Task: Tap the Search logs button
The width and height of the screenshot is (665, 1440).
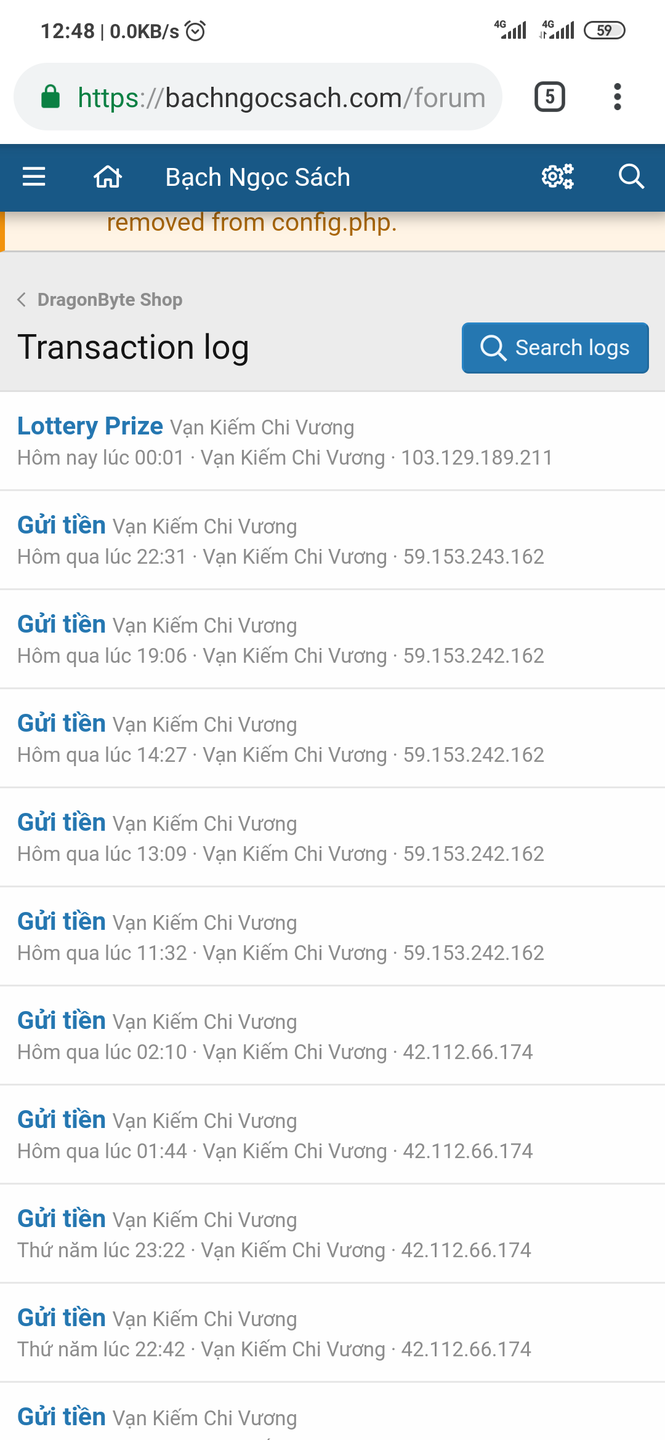Action: coord(555,348)
